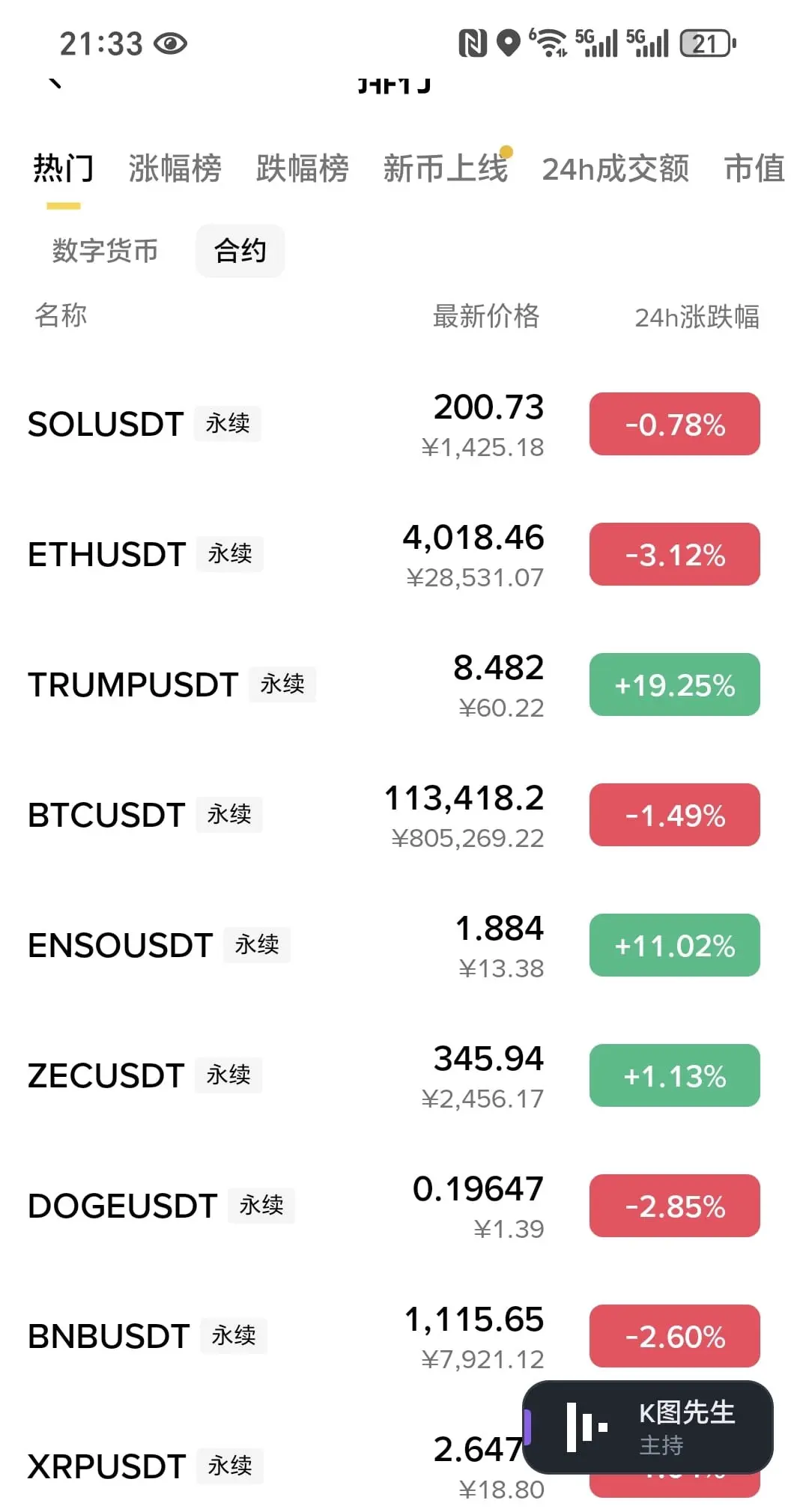The height and width of the screenshot is (1512, 794).
Task: Select the 24h成交额 tab
Action: (x=615, y=169)
